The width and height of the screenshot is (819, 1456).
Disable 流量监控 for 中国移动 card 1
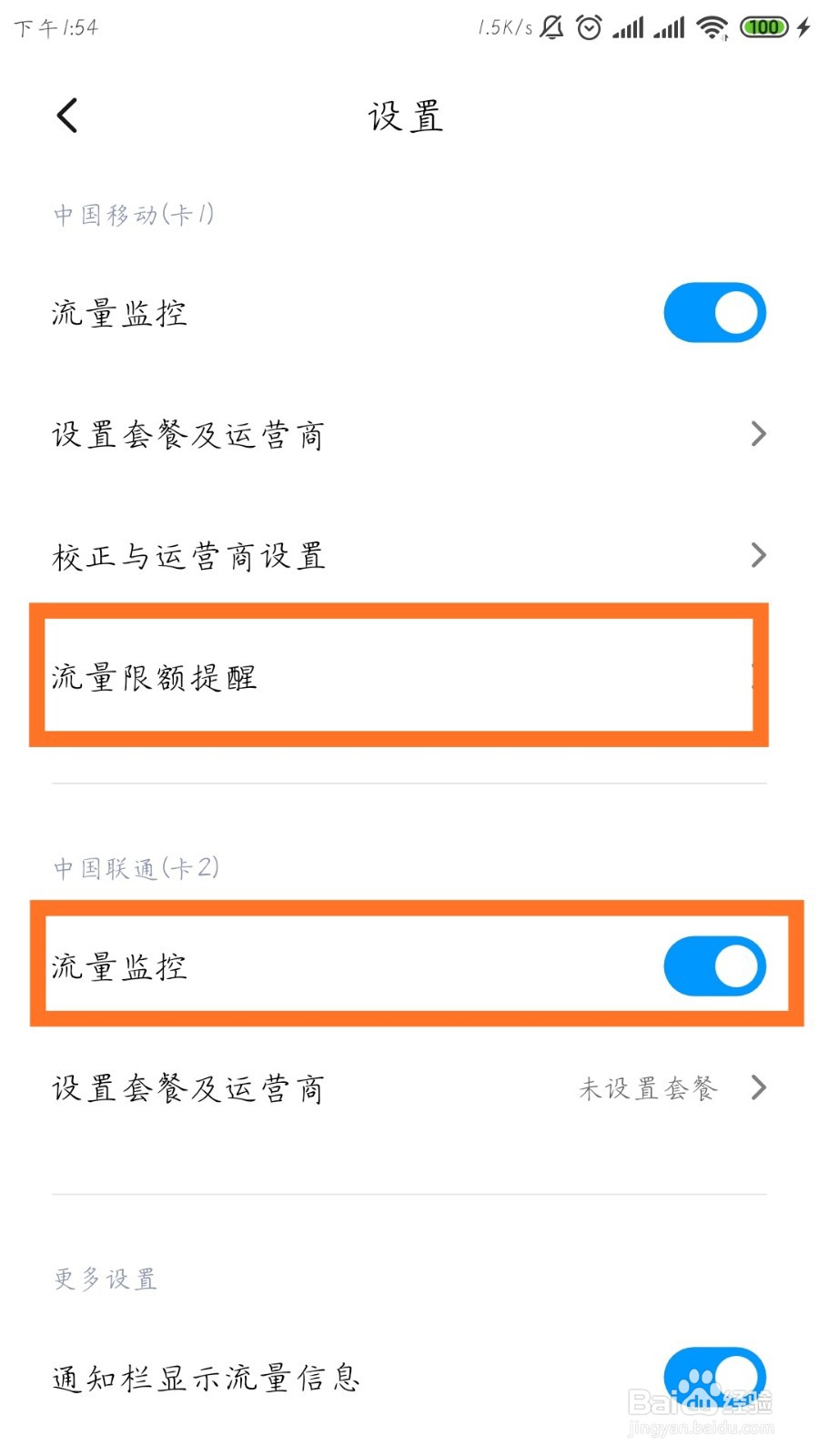pos(714,312)
